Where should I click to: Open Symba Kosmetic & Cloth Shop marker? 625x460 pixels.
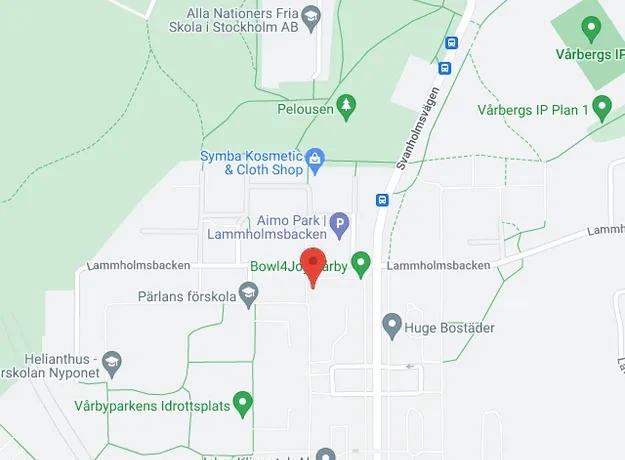[316, 158]
